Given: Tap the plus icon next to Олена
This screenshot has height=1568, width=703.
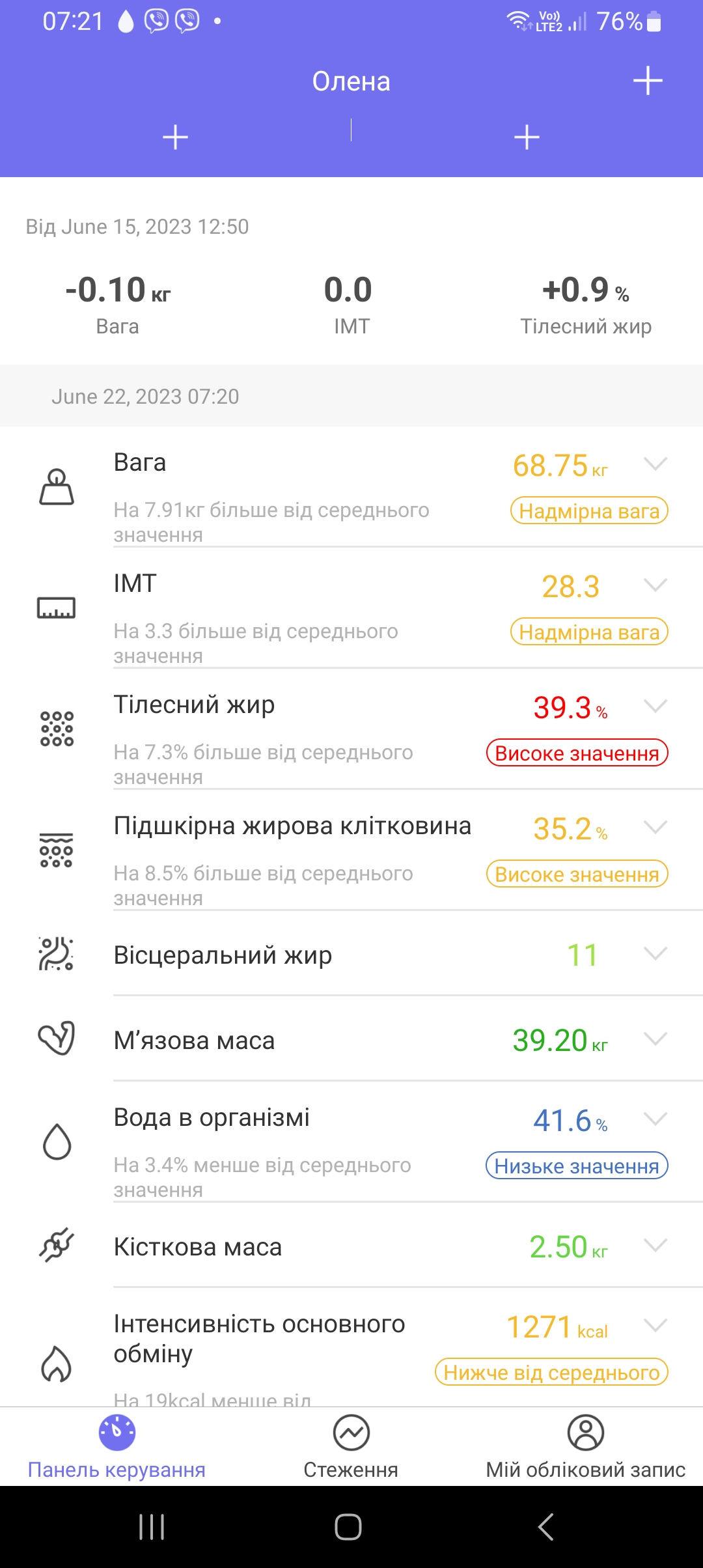Looking at the screenshot, I should [x=648, y=81].
